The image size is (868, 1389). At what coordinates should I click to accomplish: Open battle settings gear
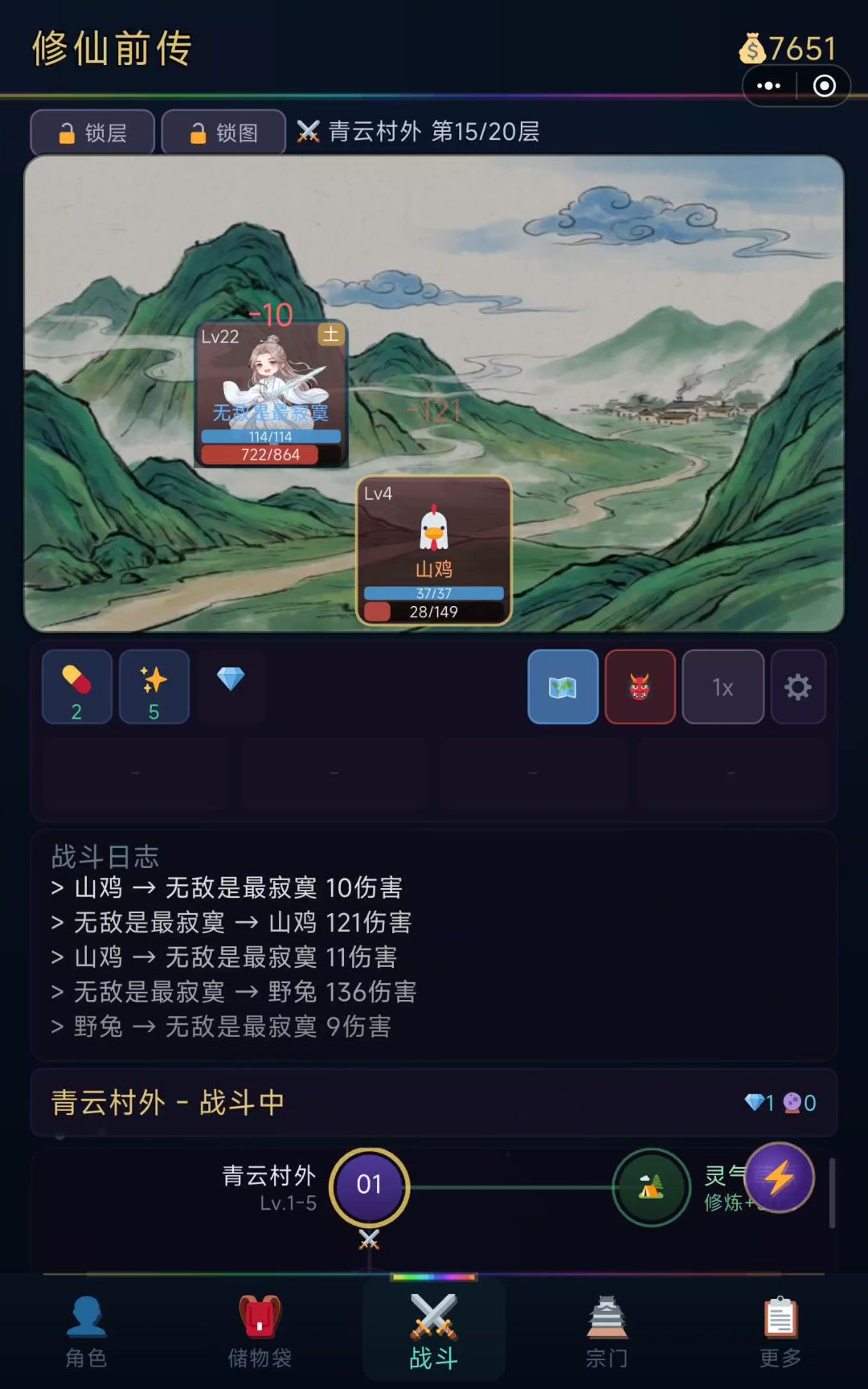coord(798,687)
